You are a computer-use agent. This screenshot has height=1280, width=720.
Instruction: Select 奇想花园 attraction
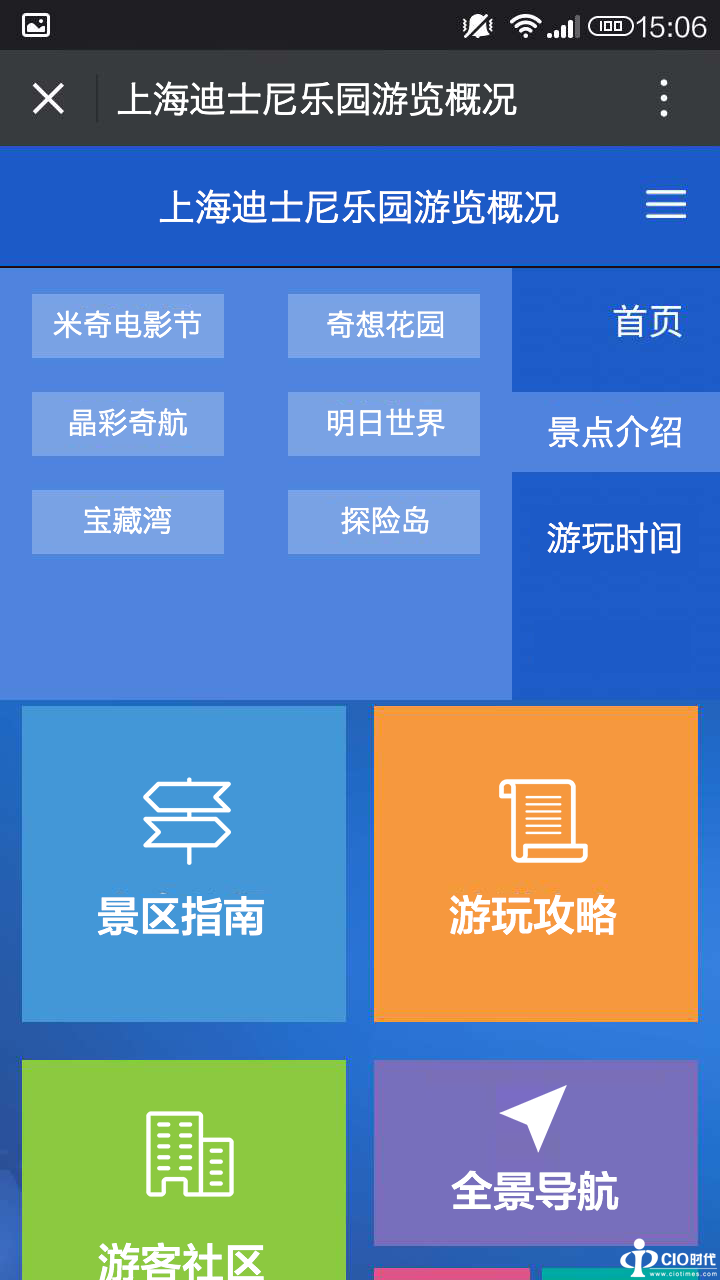pos(384,325)
